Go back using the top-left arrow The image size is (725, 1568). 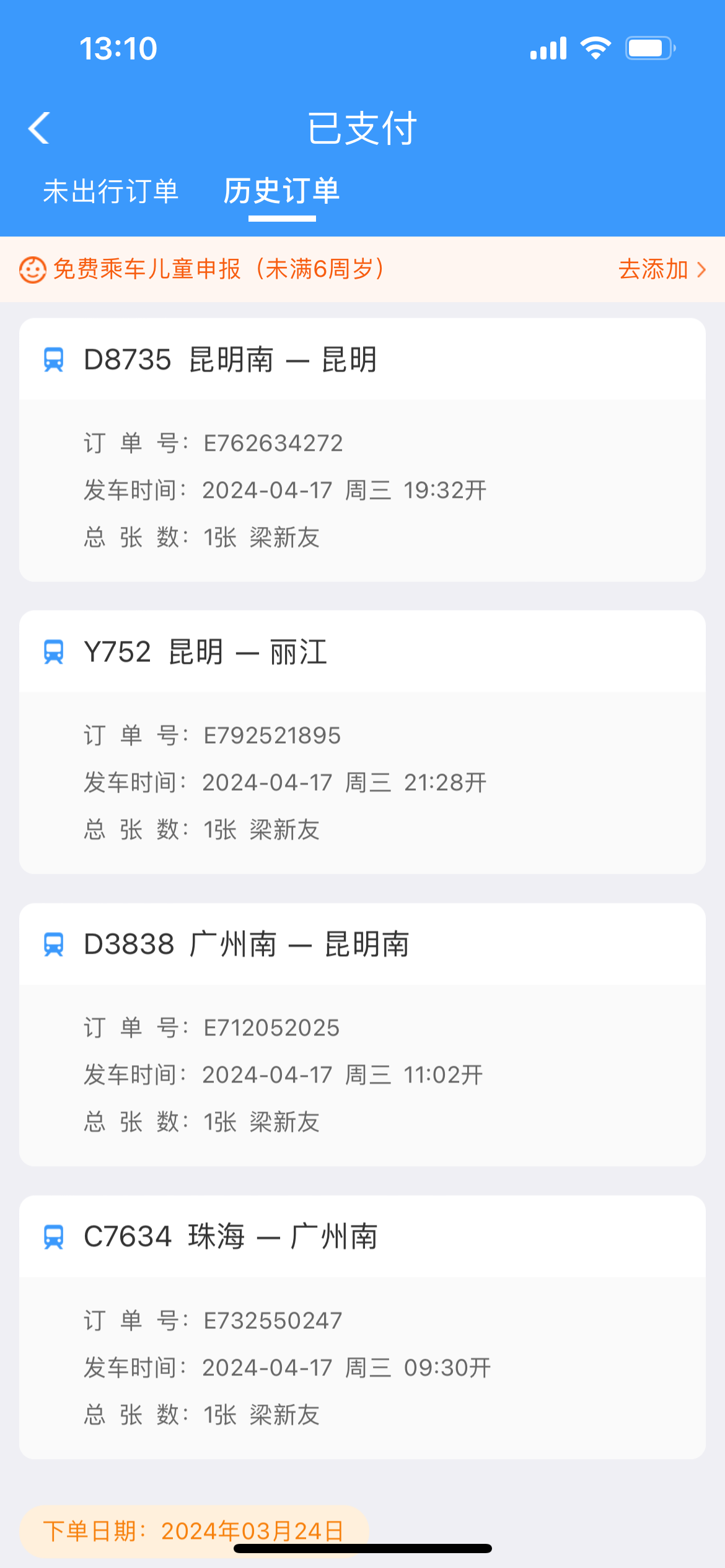(x=39, y=128)
